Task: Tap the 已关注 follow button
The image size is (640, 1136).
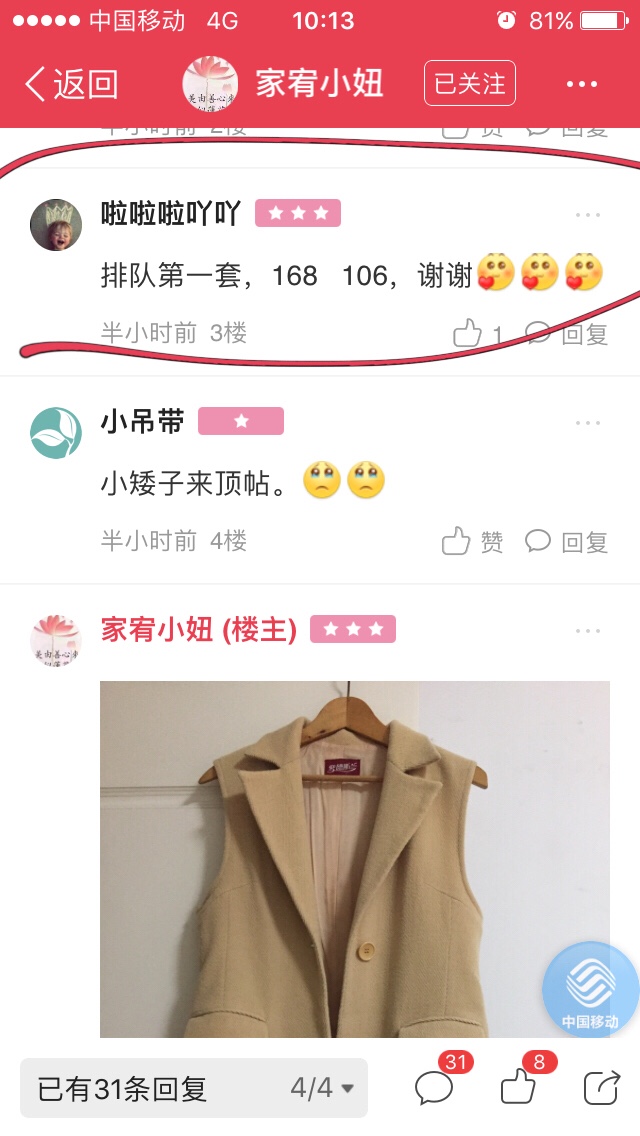Action: (470, 83)
